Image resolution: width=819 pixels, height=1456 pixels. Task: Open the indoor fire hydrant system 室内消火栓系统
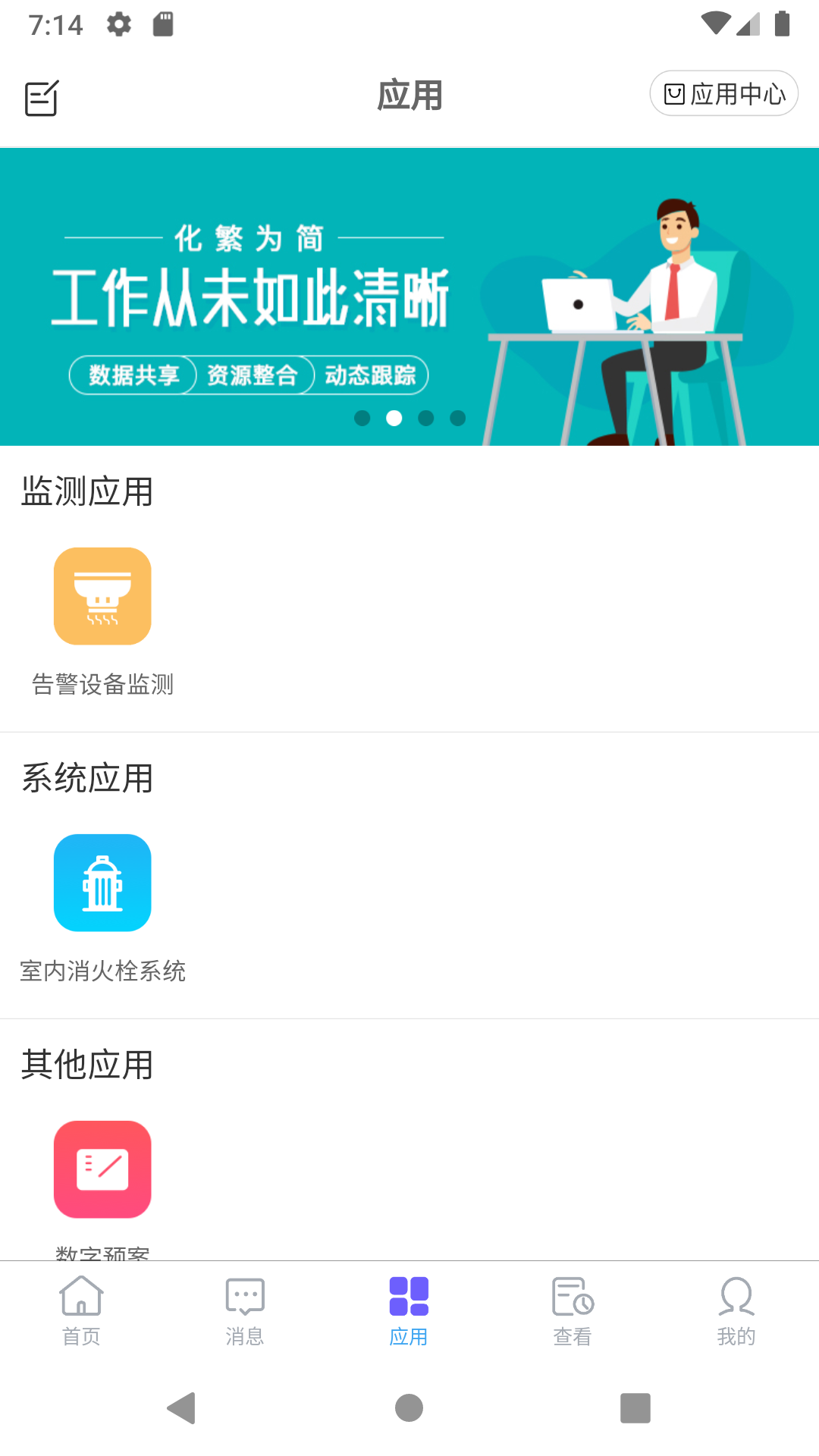pos(102,883)
